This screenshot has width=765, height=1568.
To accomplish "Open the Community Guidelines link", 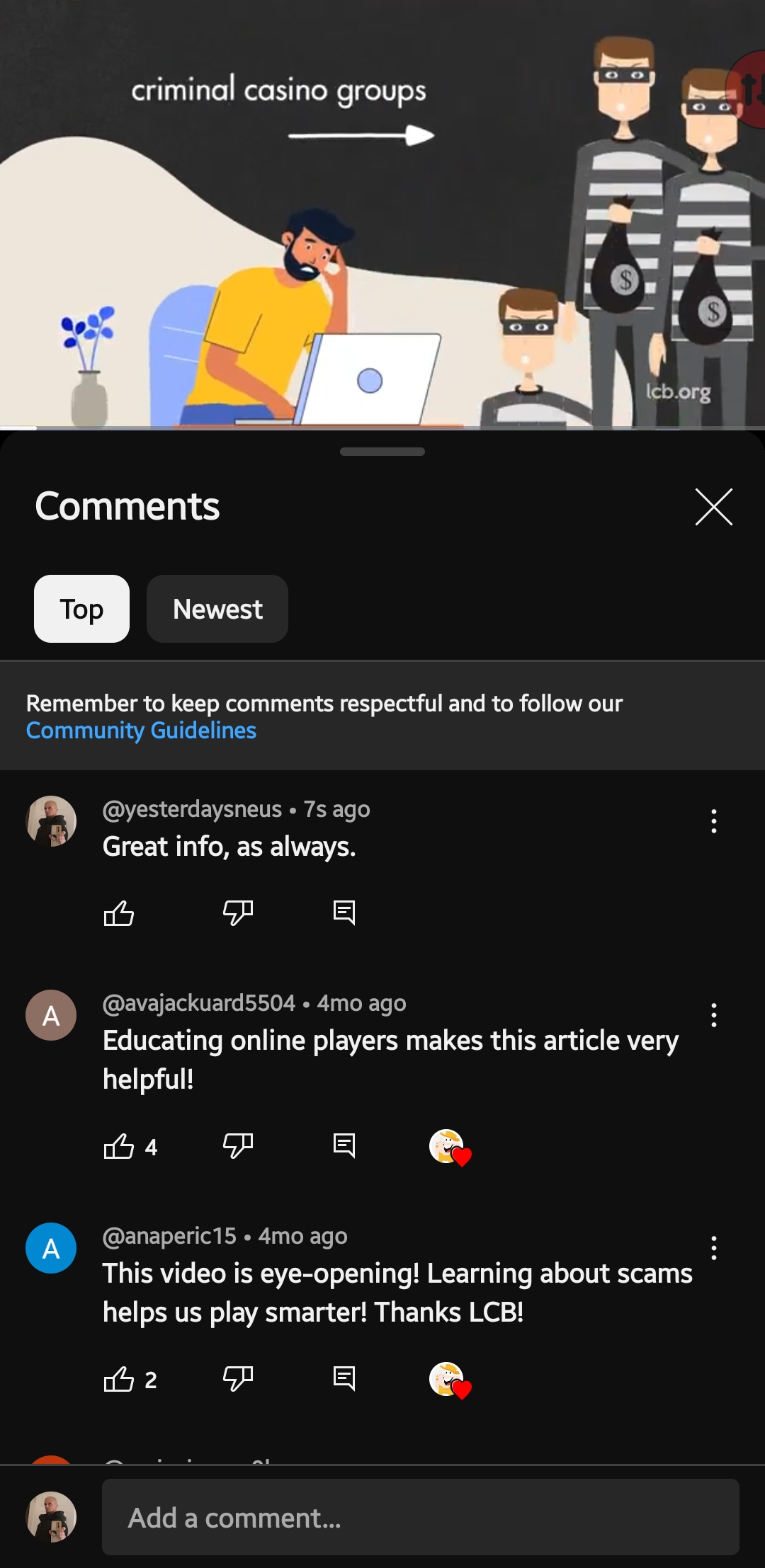I will (x=141, y=731).
